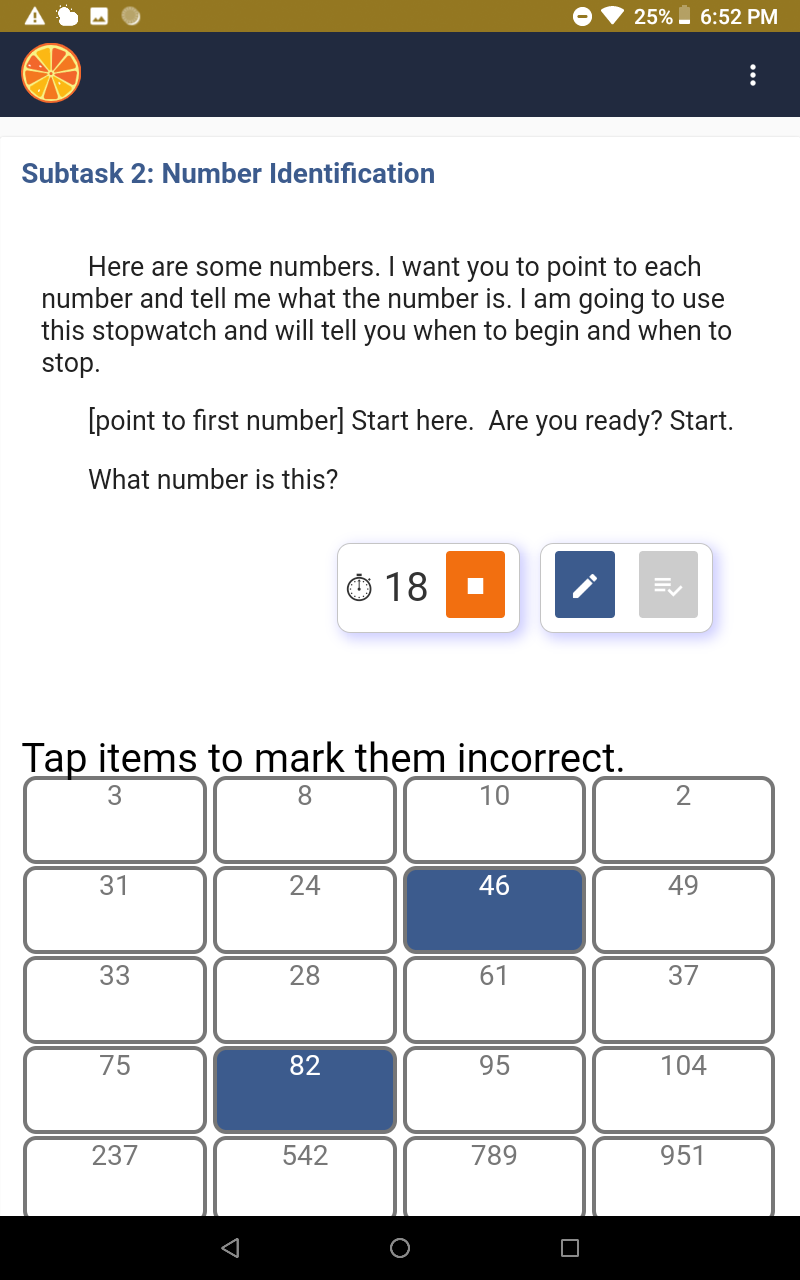Mark number 75 as incorrect

115,1090
